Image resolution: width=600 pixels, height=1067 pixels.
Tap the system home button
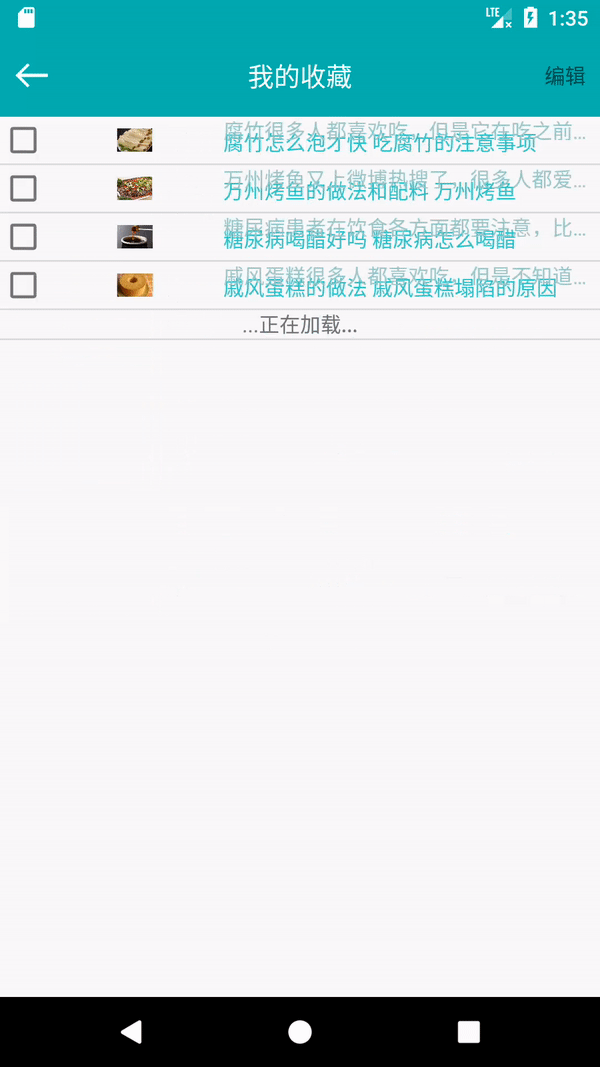(300, 1032)
